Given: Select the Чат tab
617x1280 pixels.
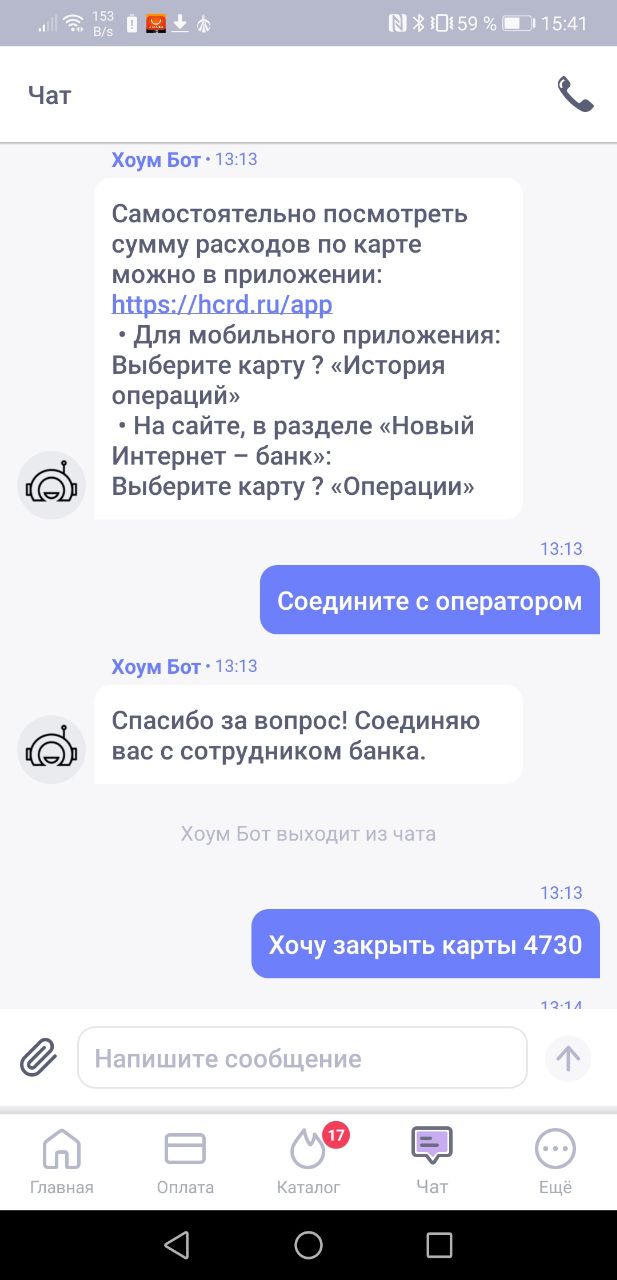Looking at the screenshot, I should click(432, 1161).
